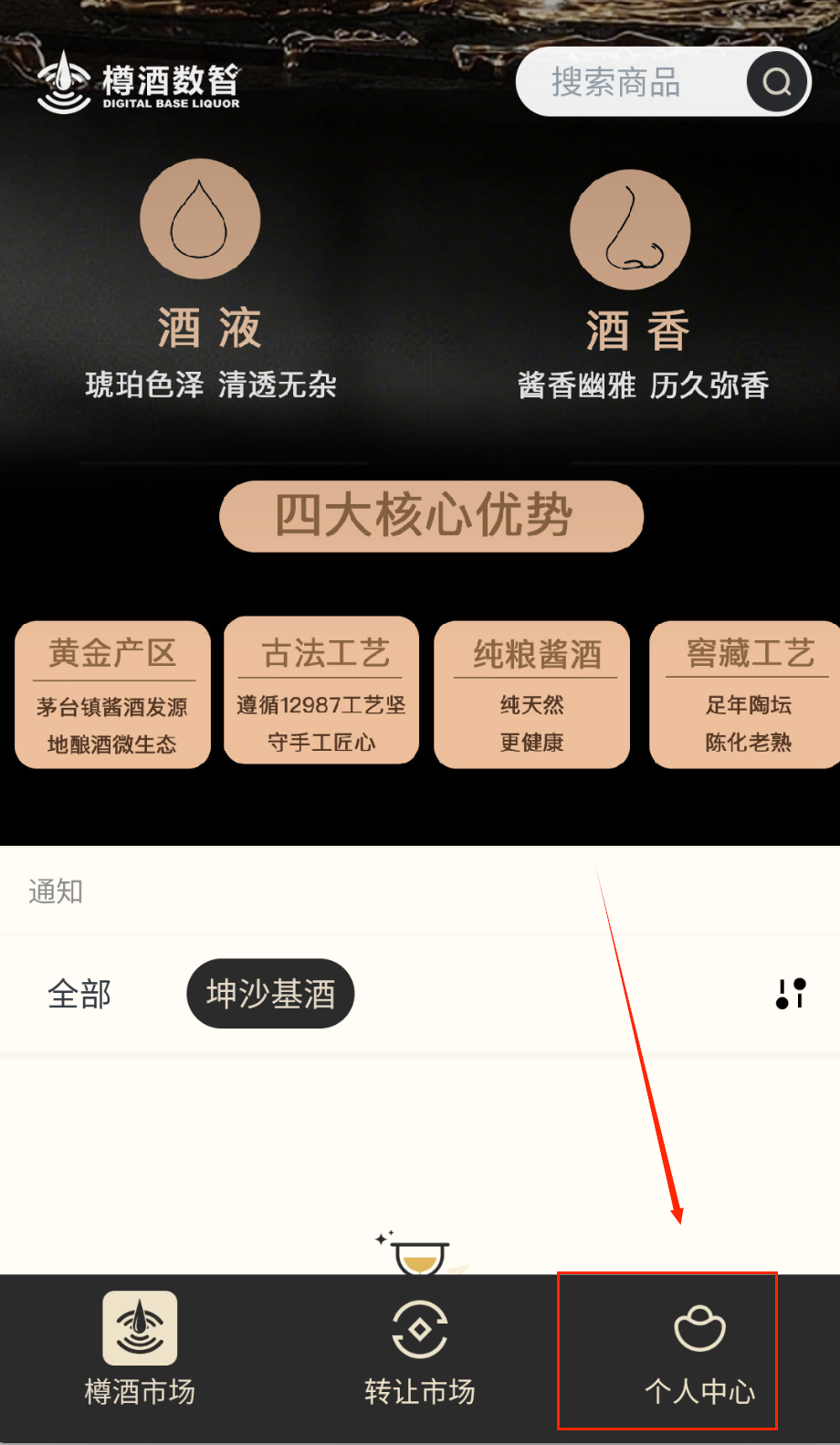This screenshot has width=840, height=1445.
Task: Switch to 转让市场 tab
Action: [420, 1350]
